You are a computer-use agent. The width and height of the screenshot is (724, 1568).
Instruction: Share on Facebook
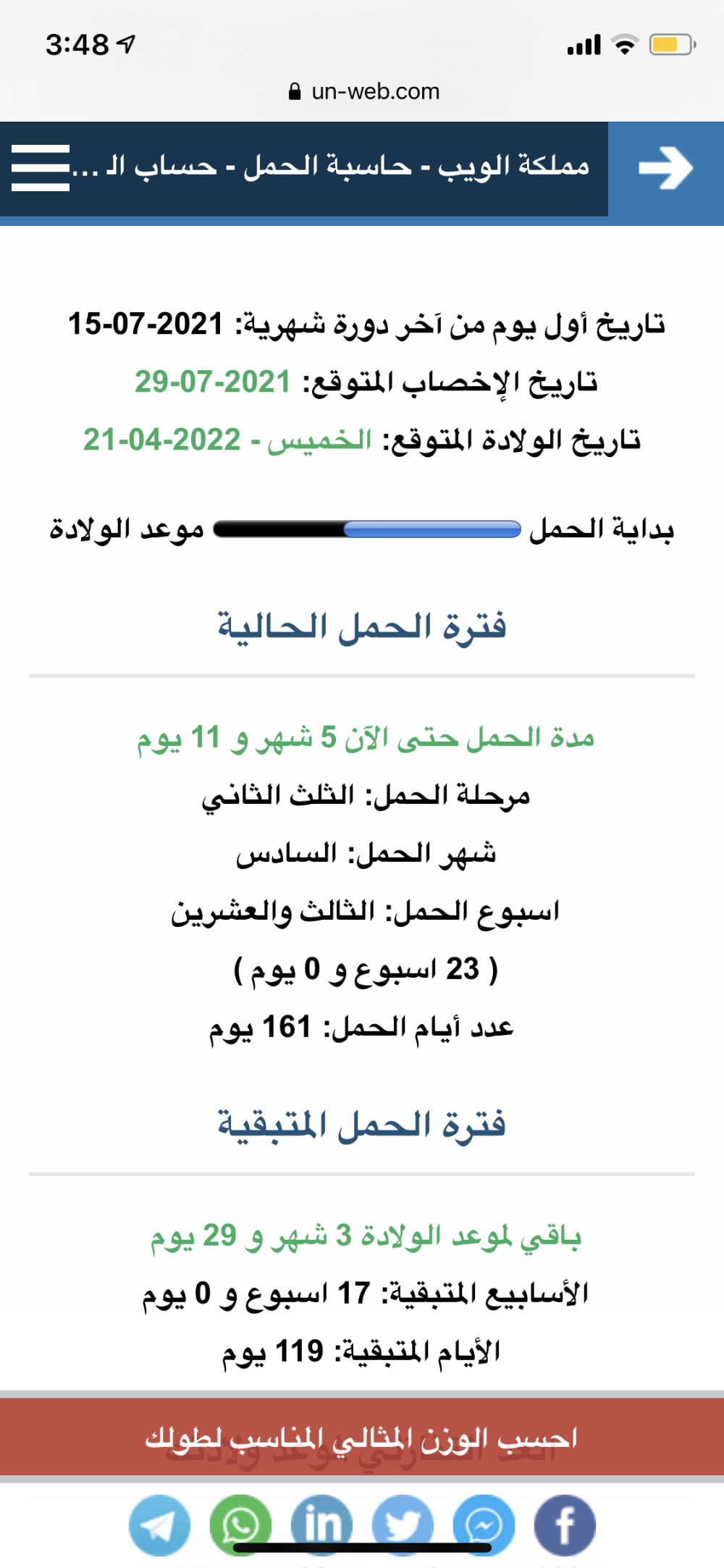click(565, 1525)
